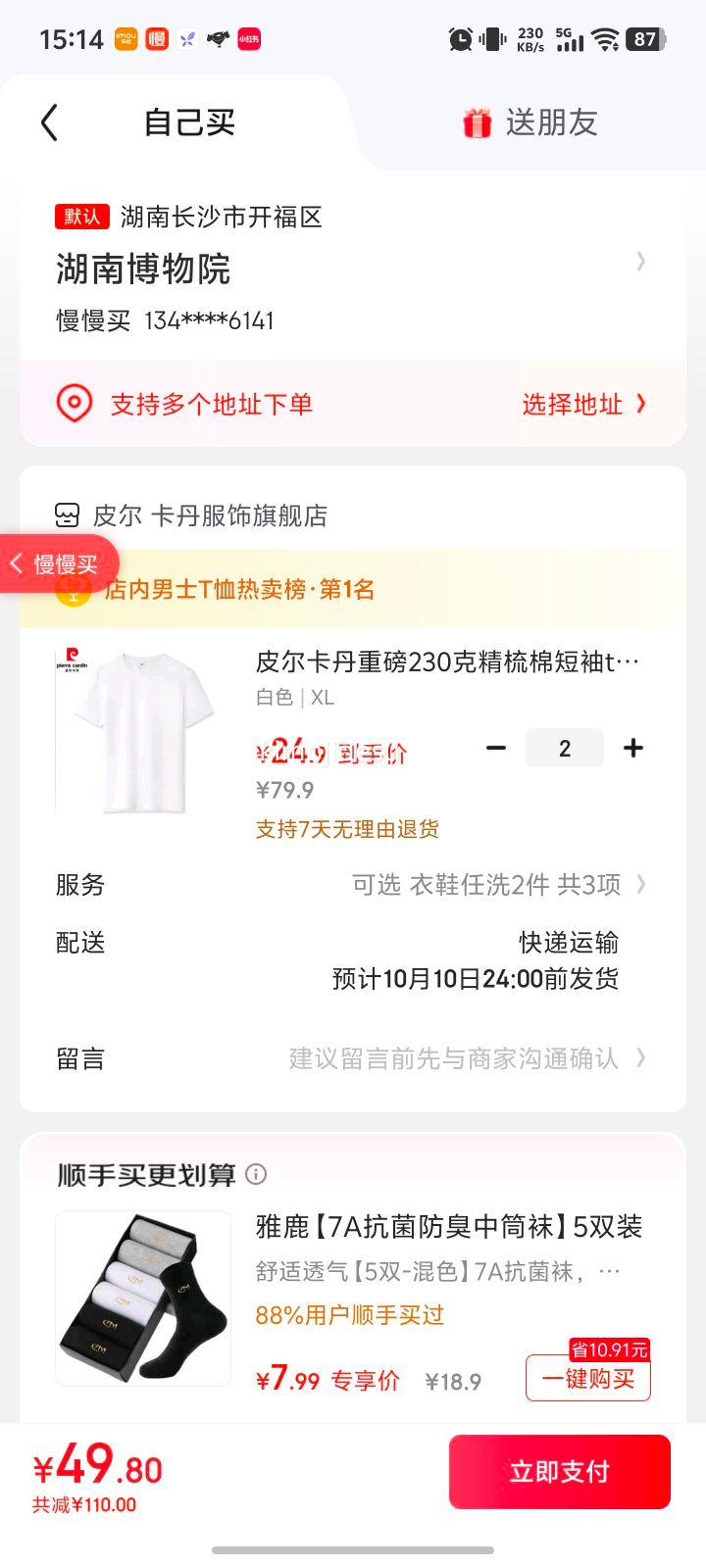
Task: Tap 选择地址 for multiple addresses
Action: pos(583,404)
